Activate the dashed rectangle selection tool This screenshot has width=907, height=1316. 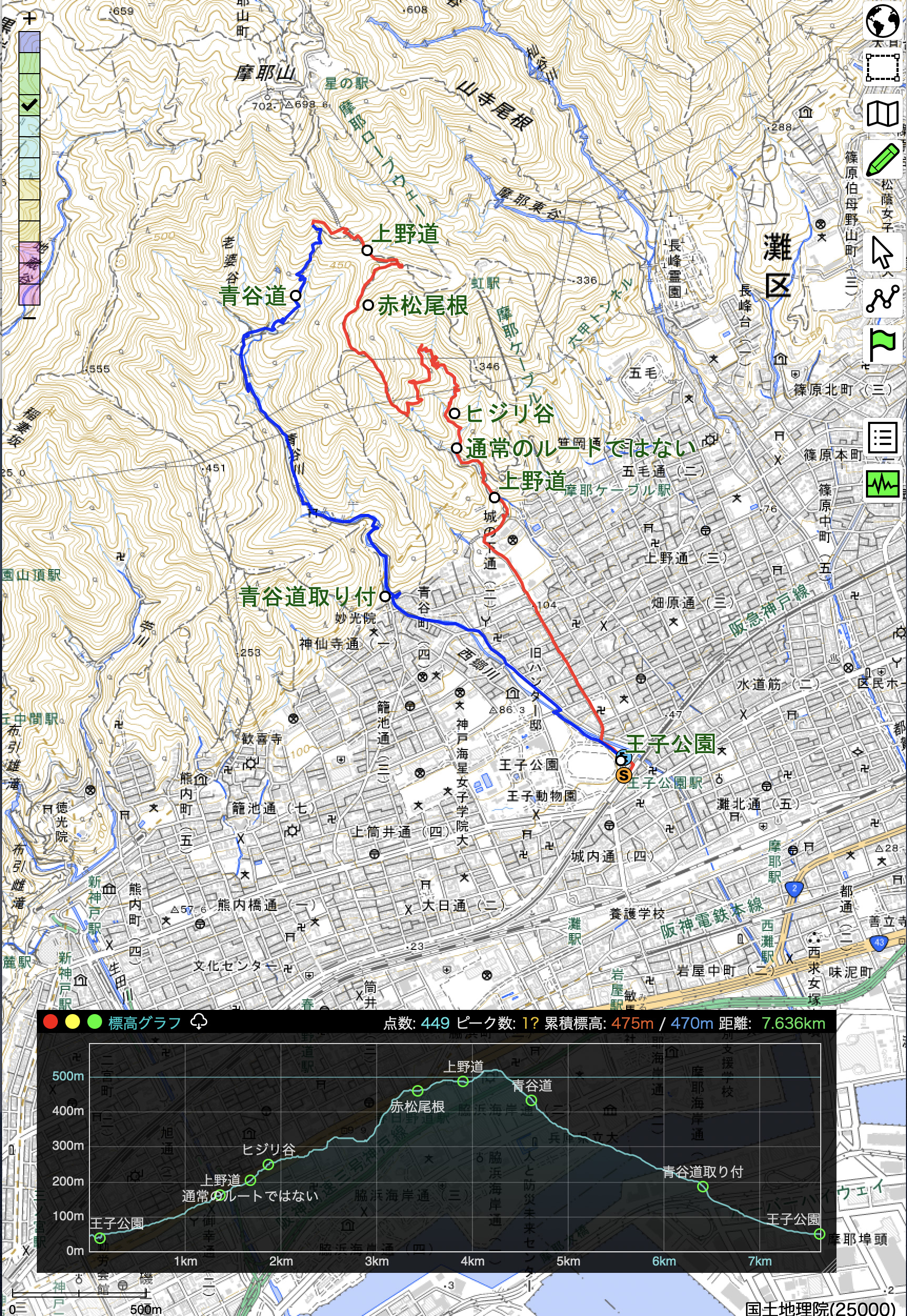tap(882, 68)
